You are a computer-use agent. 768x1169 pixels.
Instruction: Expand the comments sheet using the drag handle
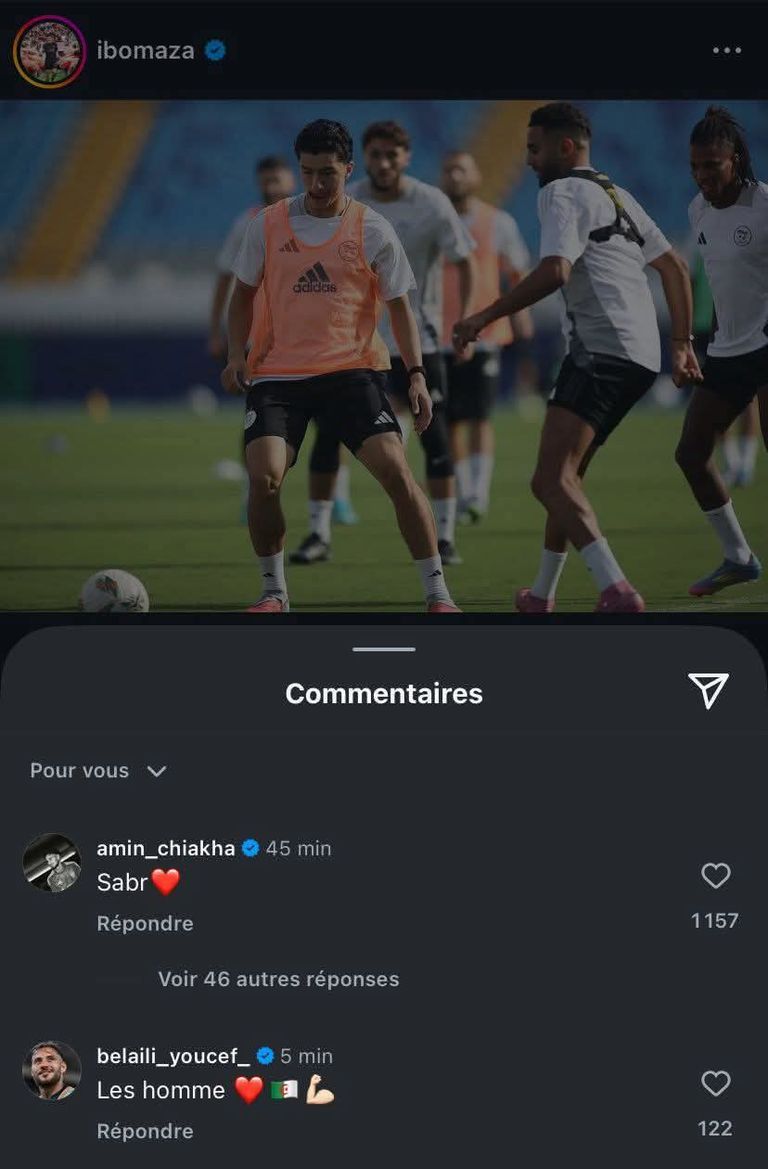coord(384,650)
